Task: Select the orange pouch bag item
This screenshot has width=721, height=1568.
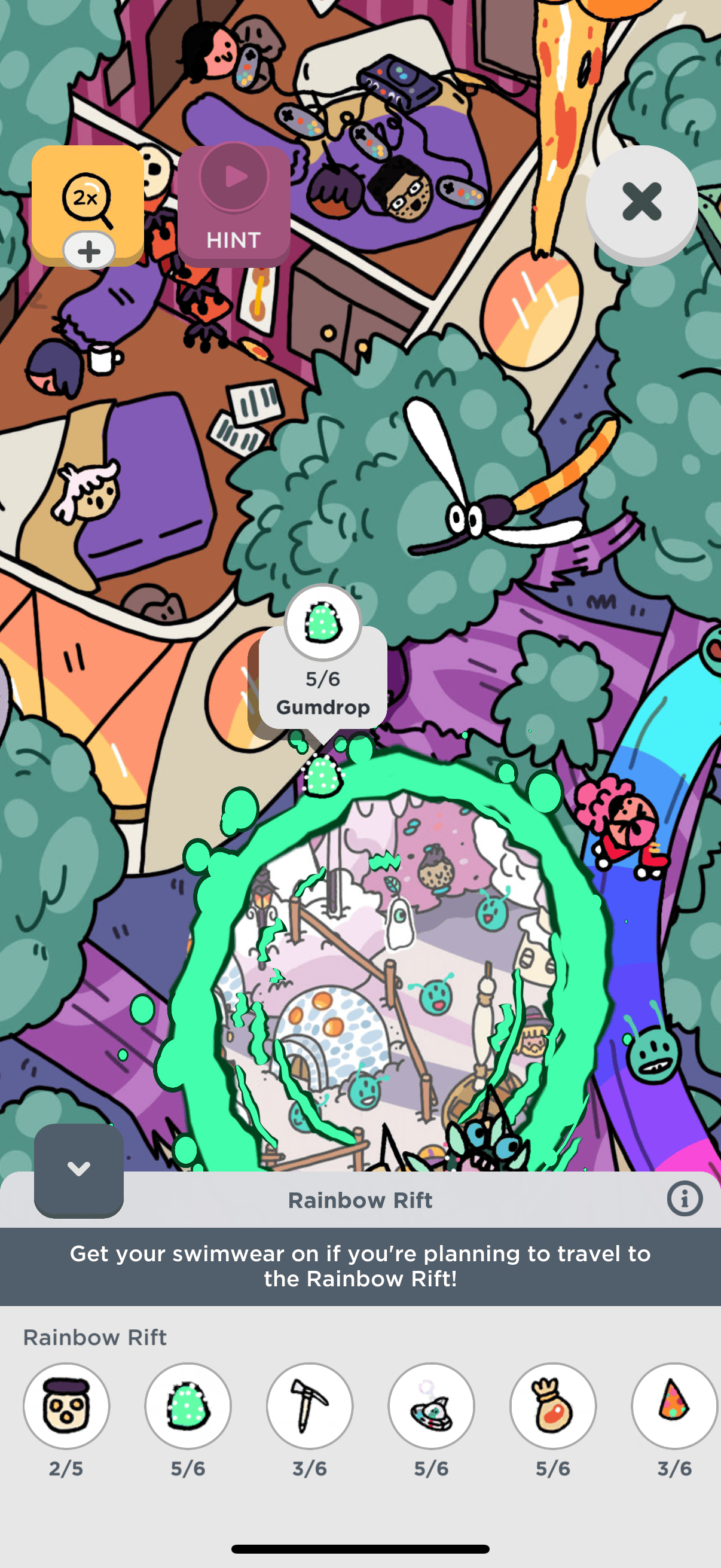Action: tap(553, 1405)
